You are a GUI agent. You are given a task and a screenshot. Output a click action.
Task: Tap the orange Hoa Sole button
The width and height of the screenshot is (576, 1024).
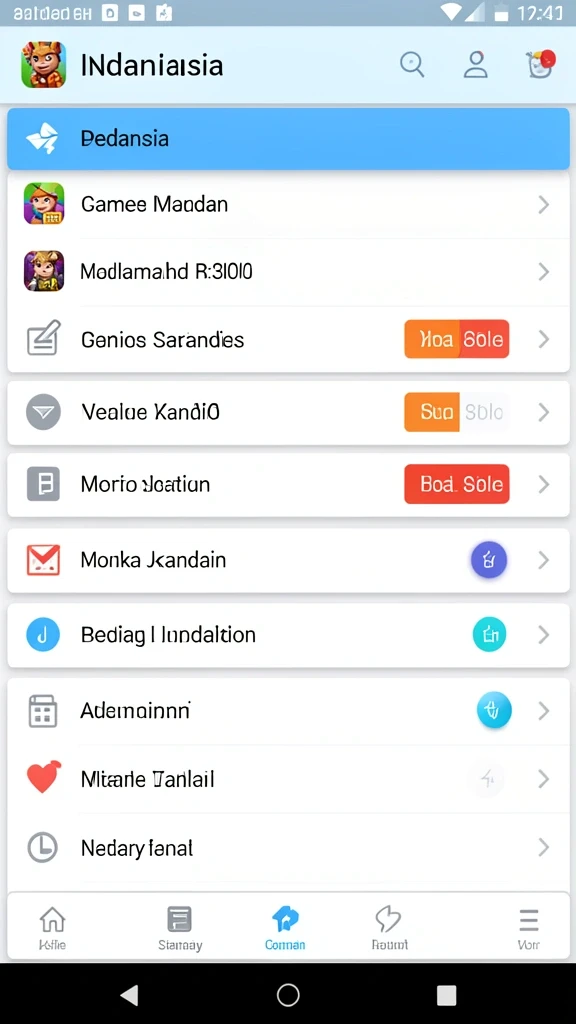pyautogui.click(x=456, y=339)
